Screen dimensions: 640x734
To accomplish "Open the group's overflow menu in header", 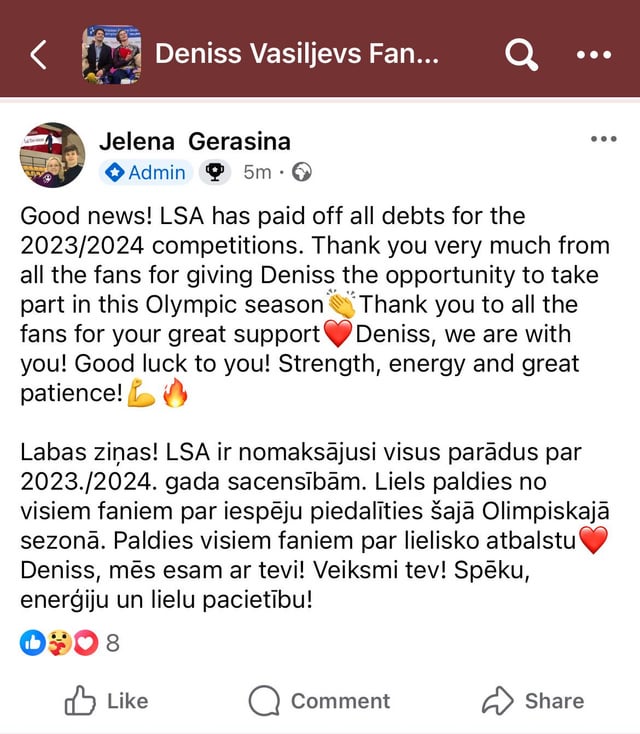I will (593, 54).
